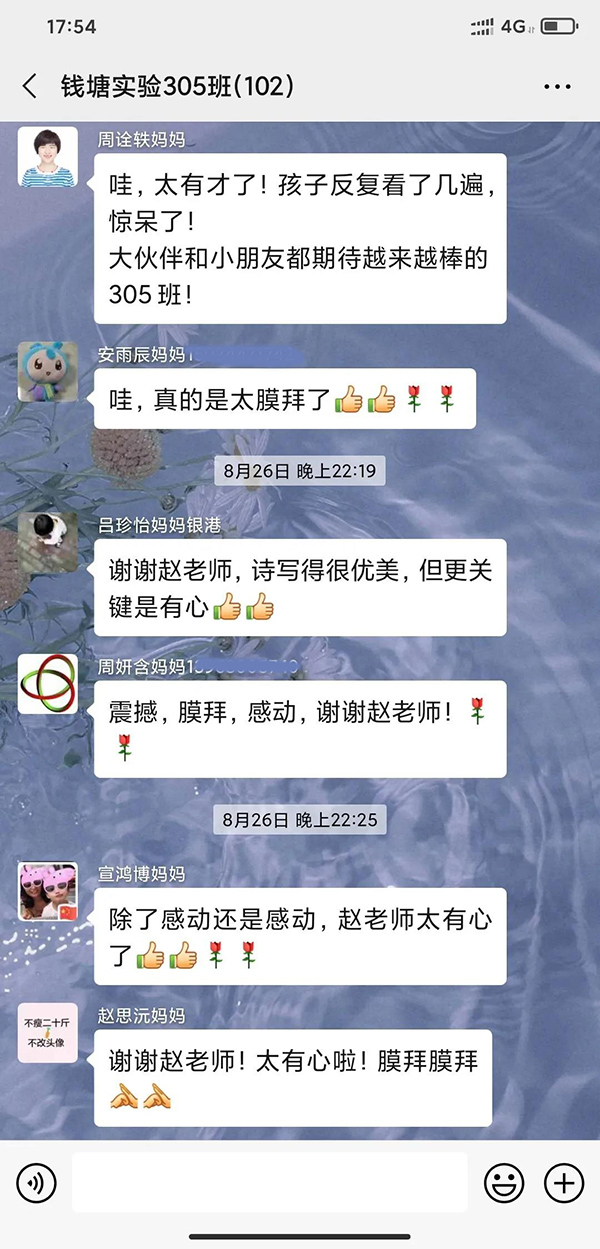View 赵思沅妈妈's profile avatar

pos(47,1033)
